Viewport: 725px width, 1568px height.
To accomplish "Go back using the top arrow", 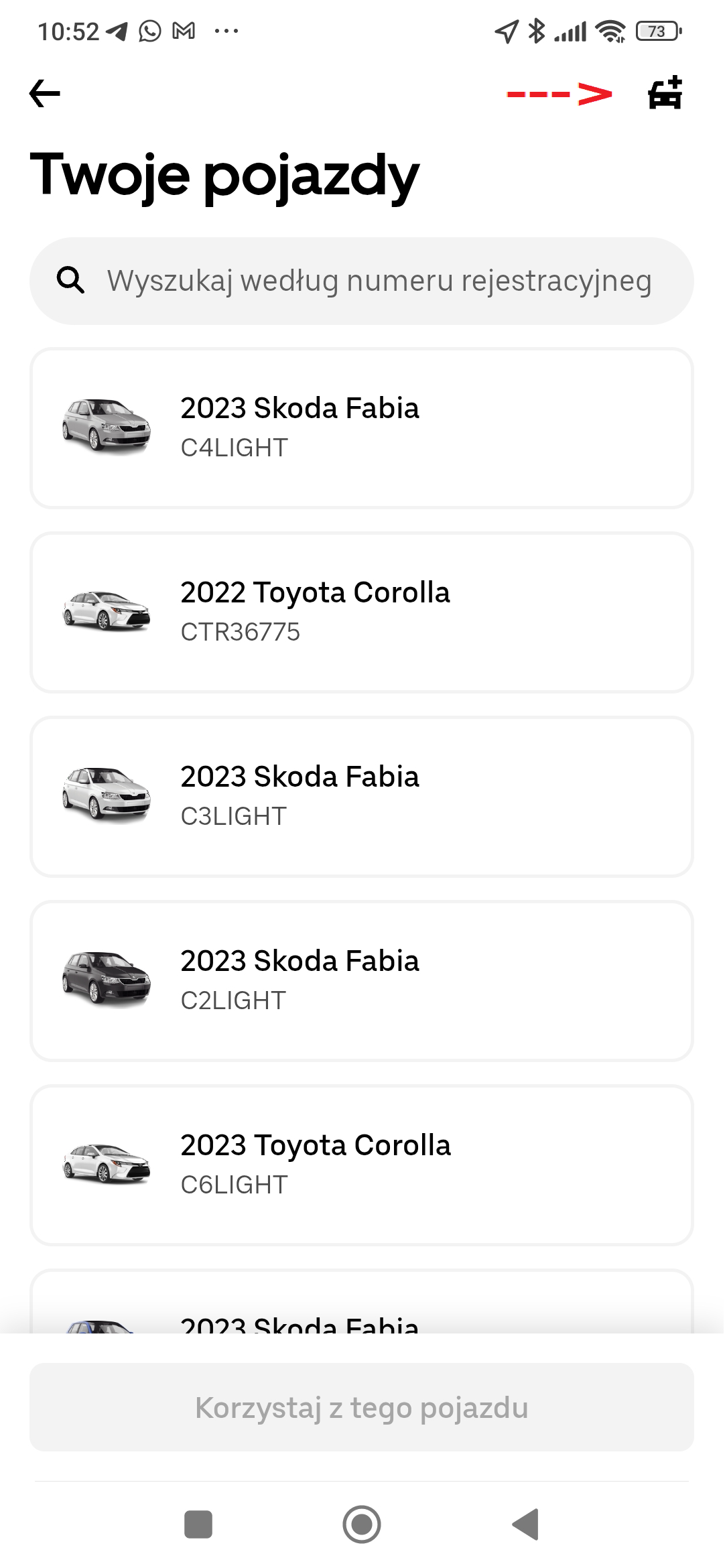I will [x=45, y=94].
